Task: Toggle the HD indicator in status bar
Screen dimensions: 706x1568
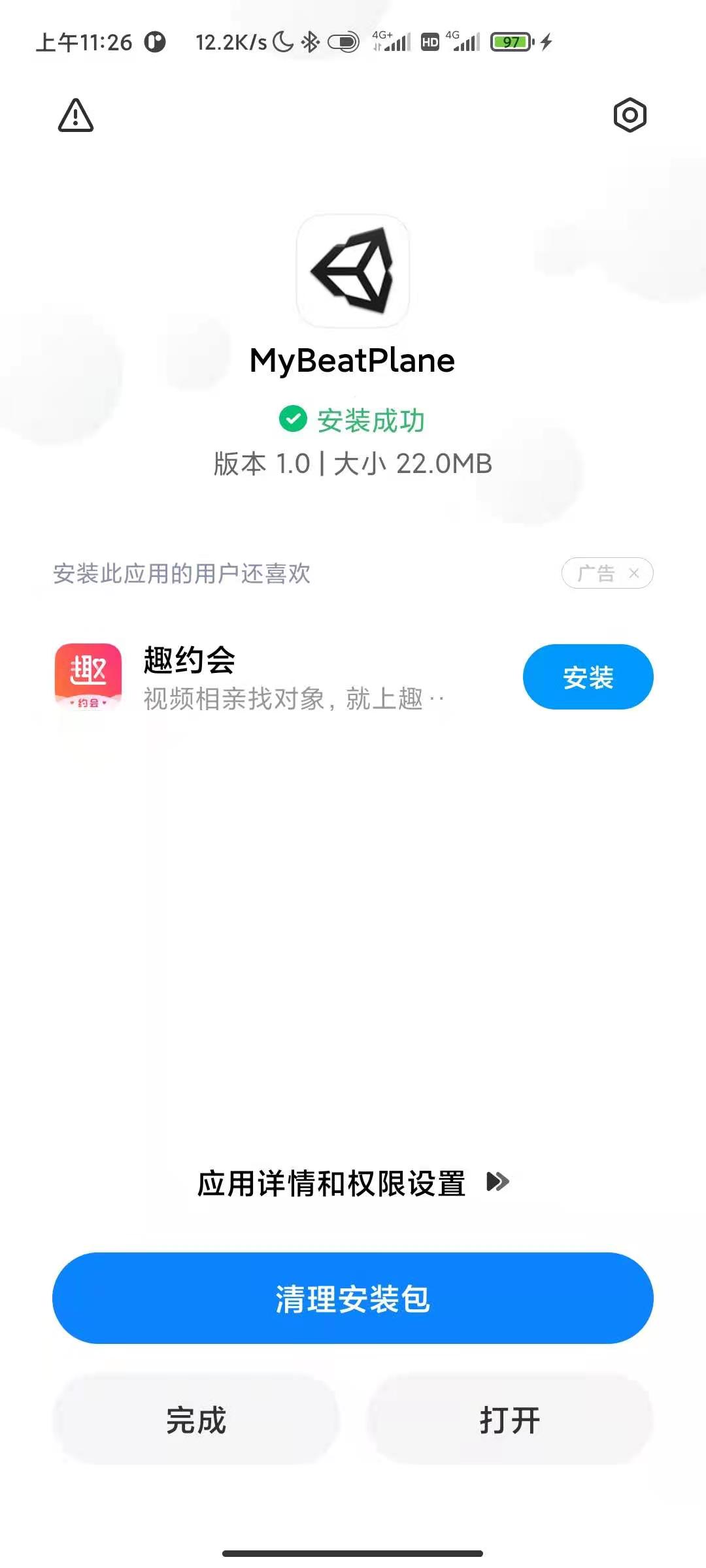Action: (429, 41)
